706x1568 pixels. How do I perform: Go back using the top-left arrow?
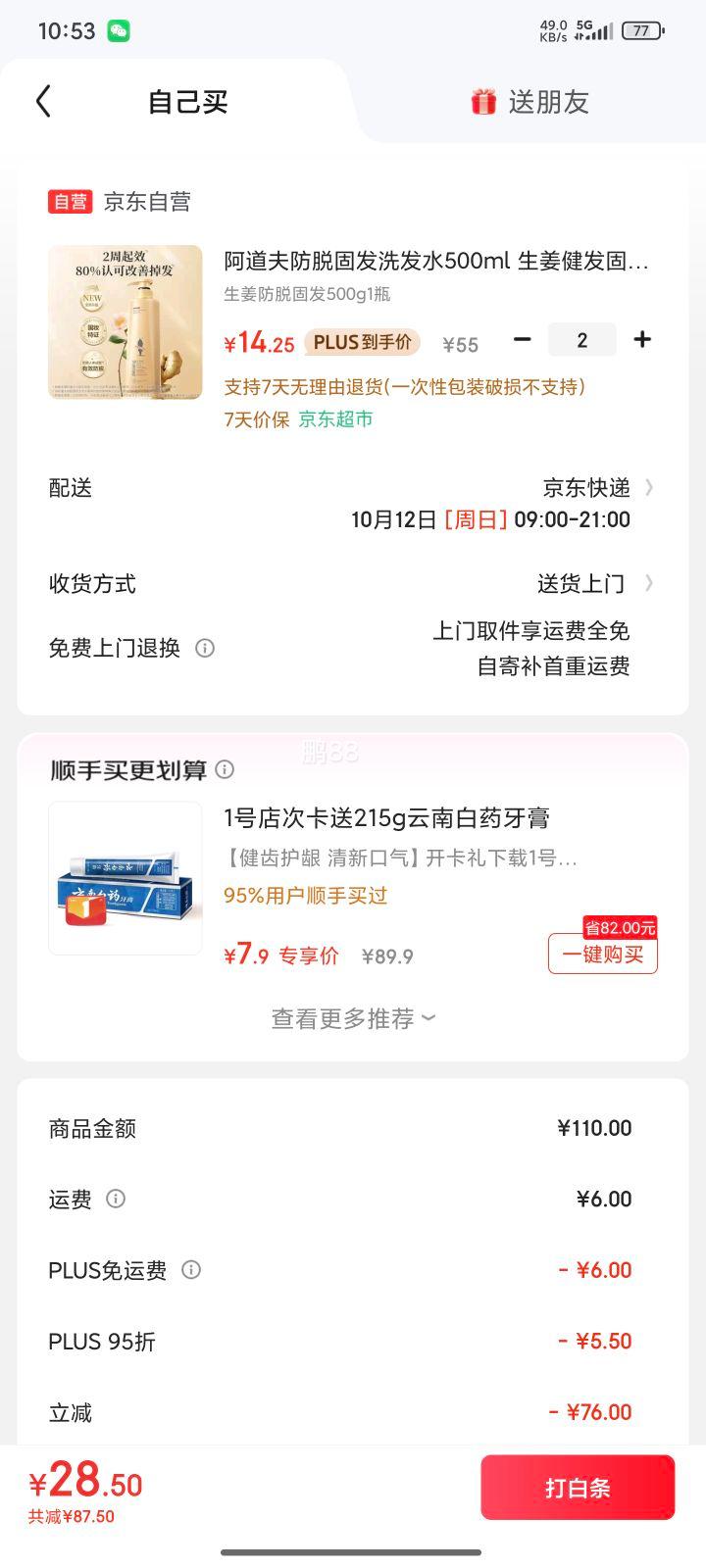43,101
